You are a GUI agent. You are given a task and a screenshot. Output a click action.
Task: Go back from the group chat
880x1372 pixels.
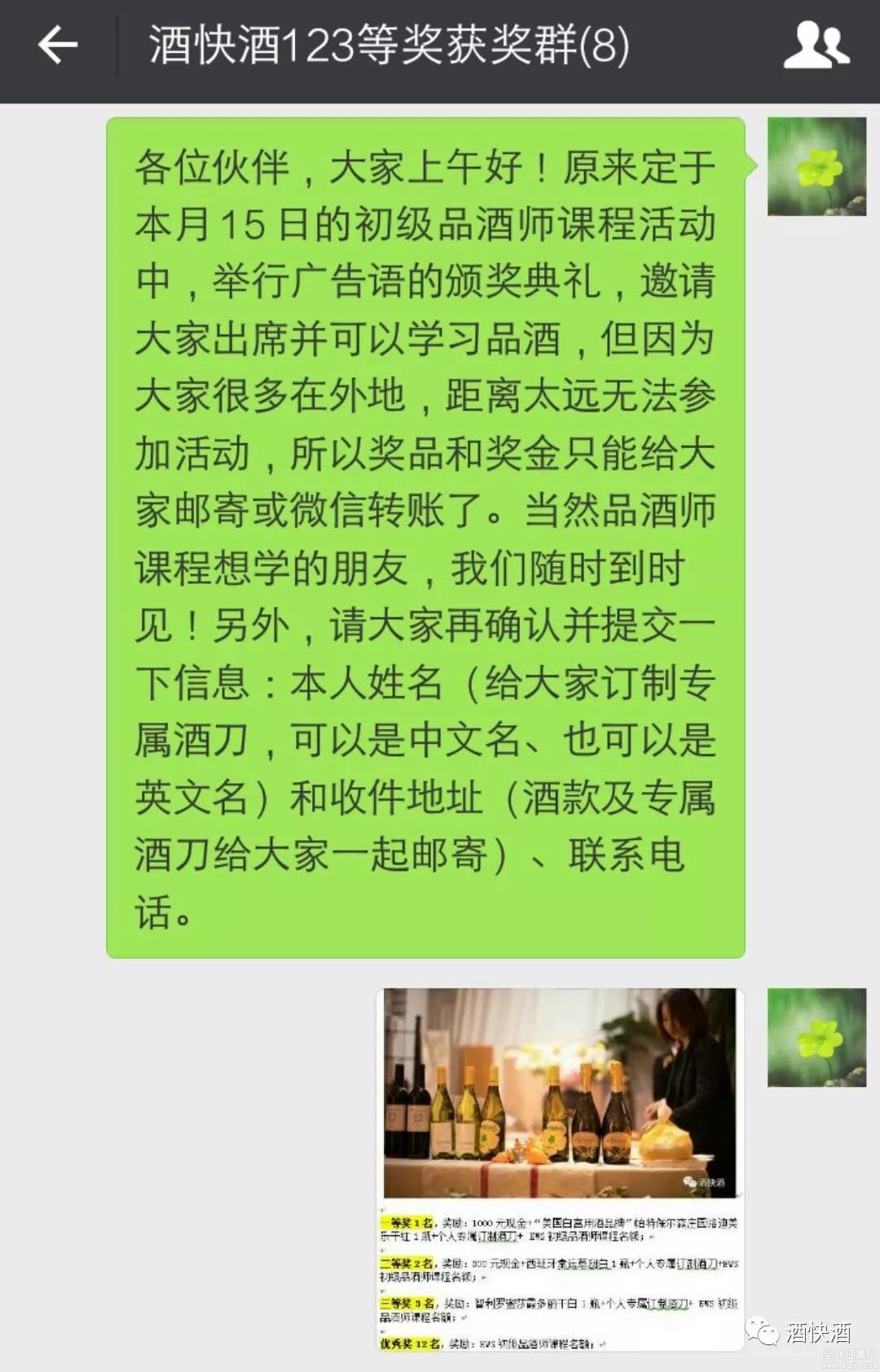(x=57, y=45)
